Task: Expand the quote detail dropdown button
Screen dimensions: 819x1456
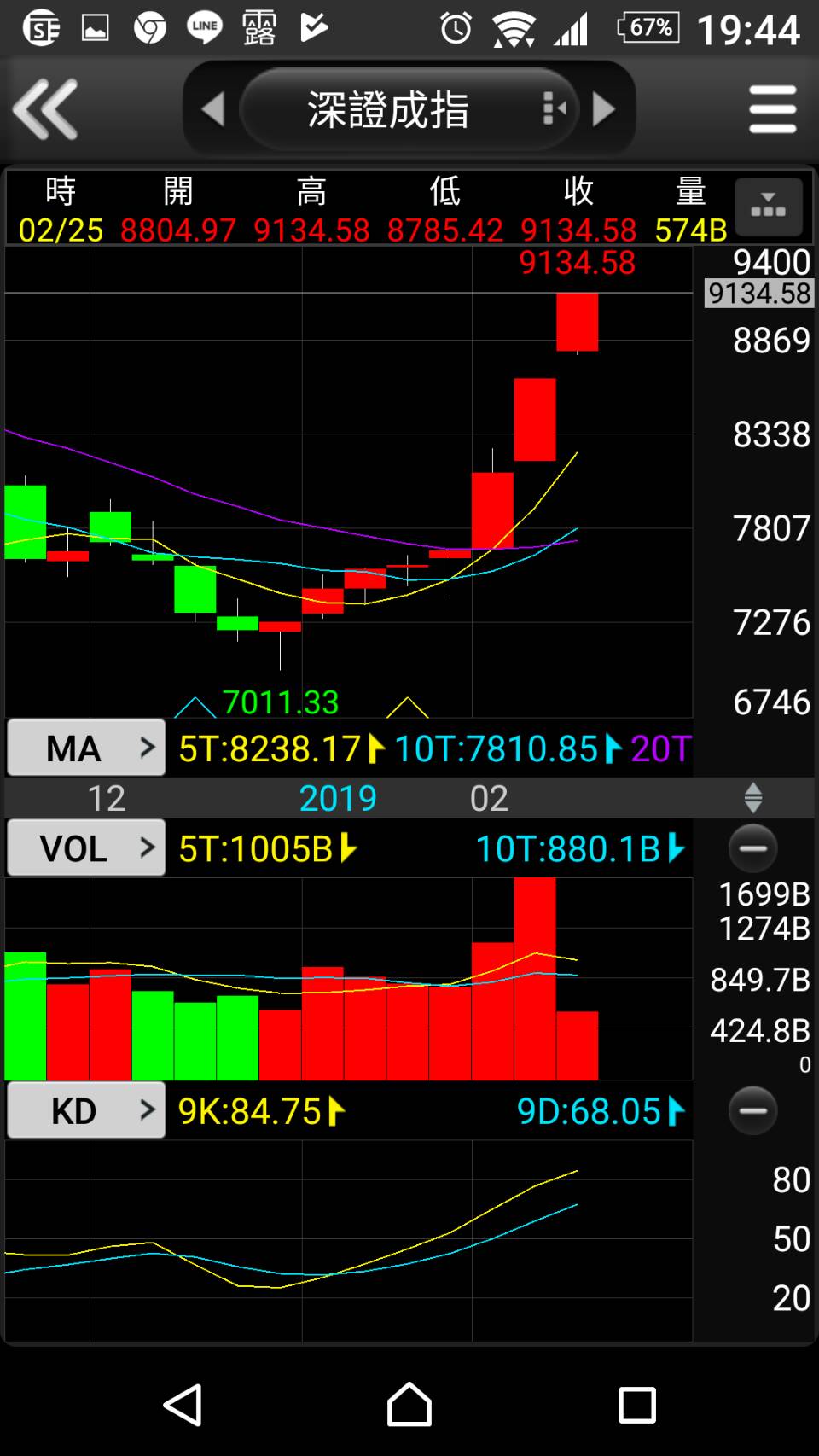Action: (x=768, y=207)
